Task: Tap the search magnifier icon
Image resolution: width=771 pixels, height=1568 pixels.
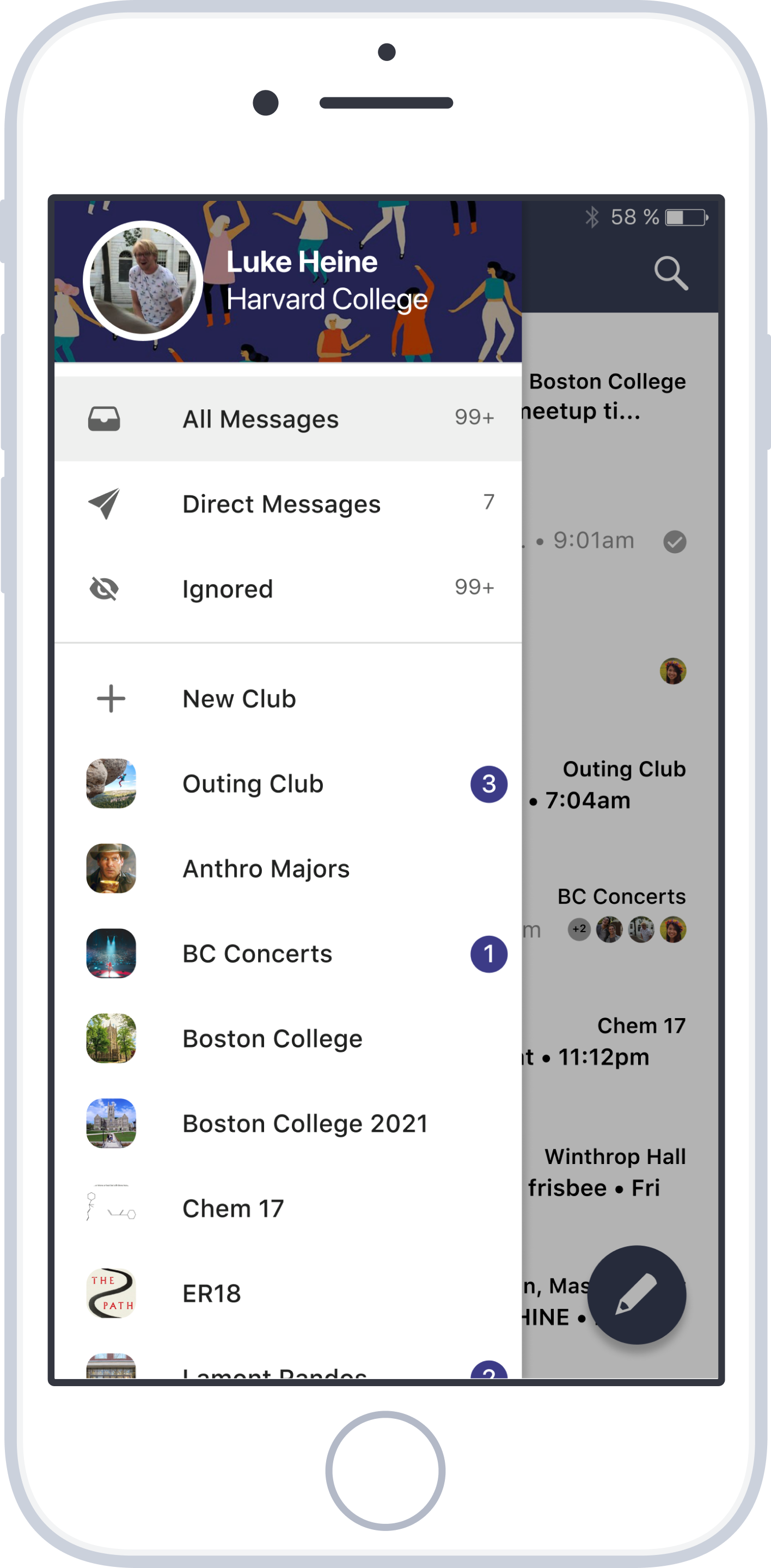Action: pos(671,273)
